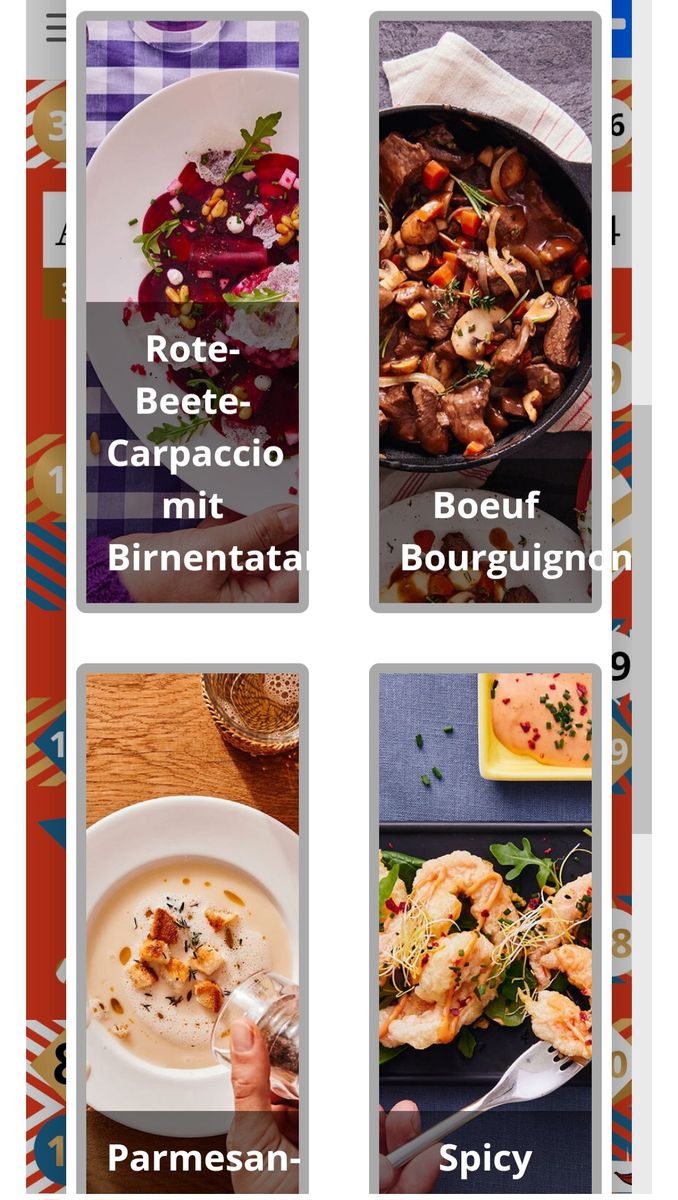Open the Parmesan soup recipe card
Image resolution: width=678 pixels, height=1200 pixels.
pyautogui.click(x=192, y=930)
